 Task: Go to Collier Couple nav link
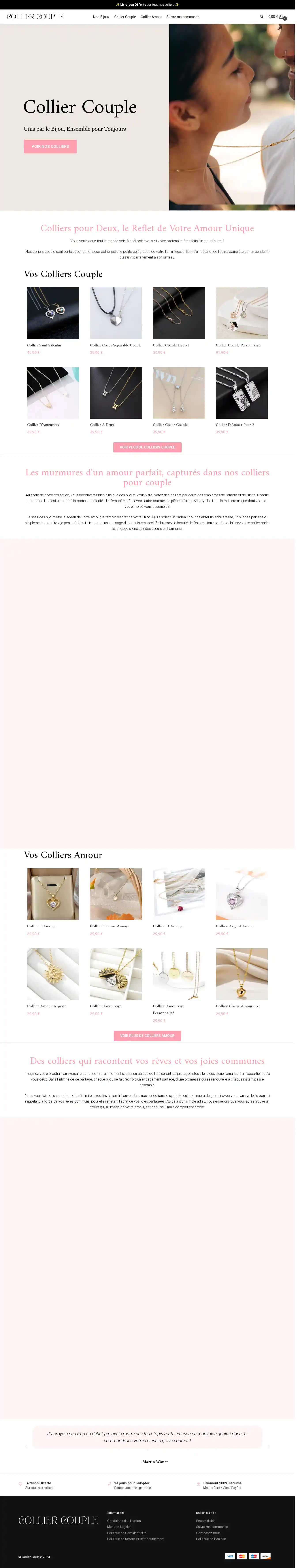click(125, 17)
